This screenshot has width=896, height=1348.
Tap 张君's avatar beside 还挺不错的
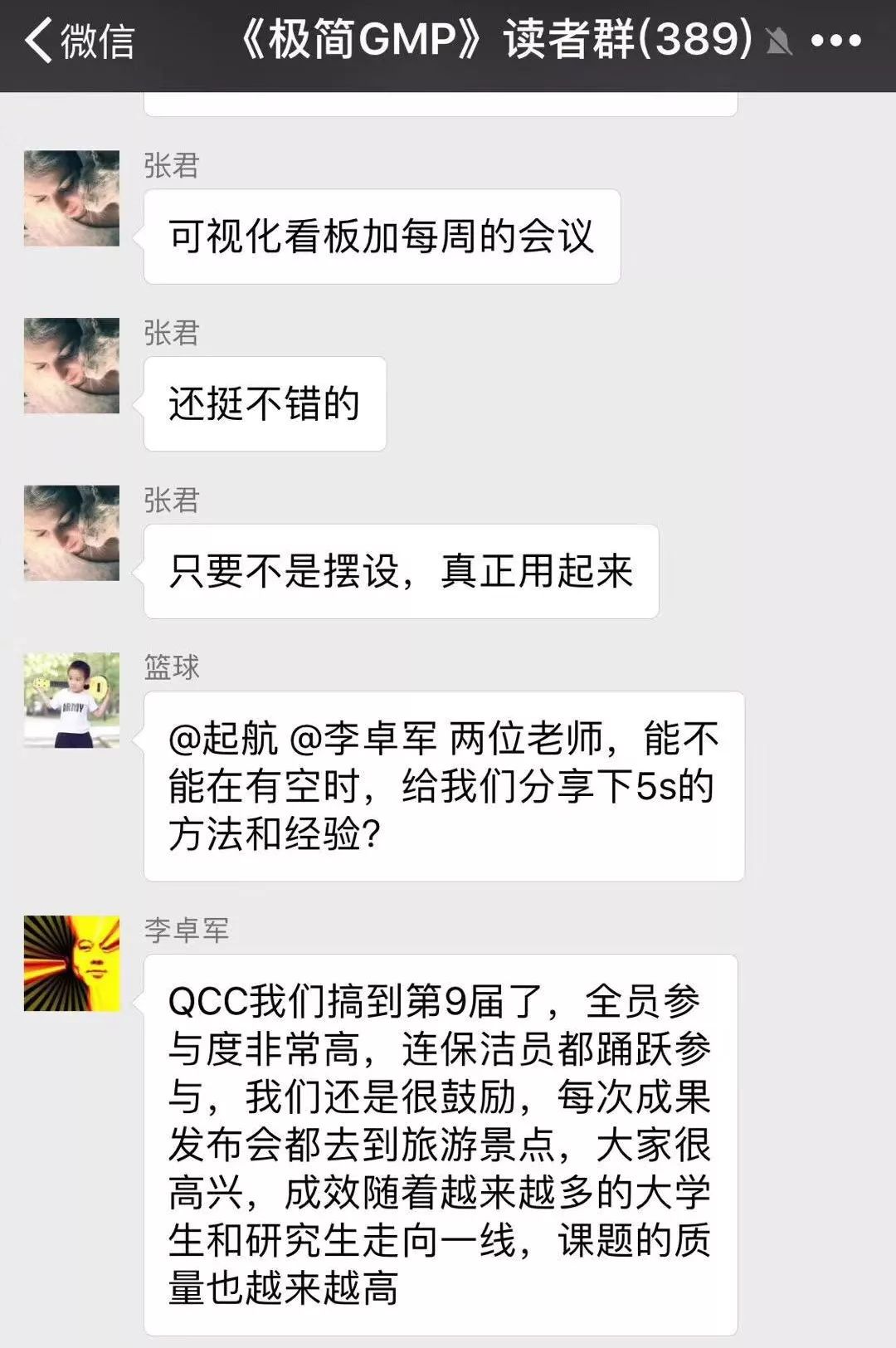coord(71,365)
